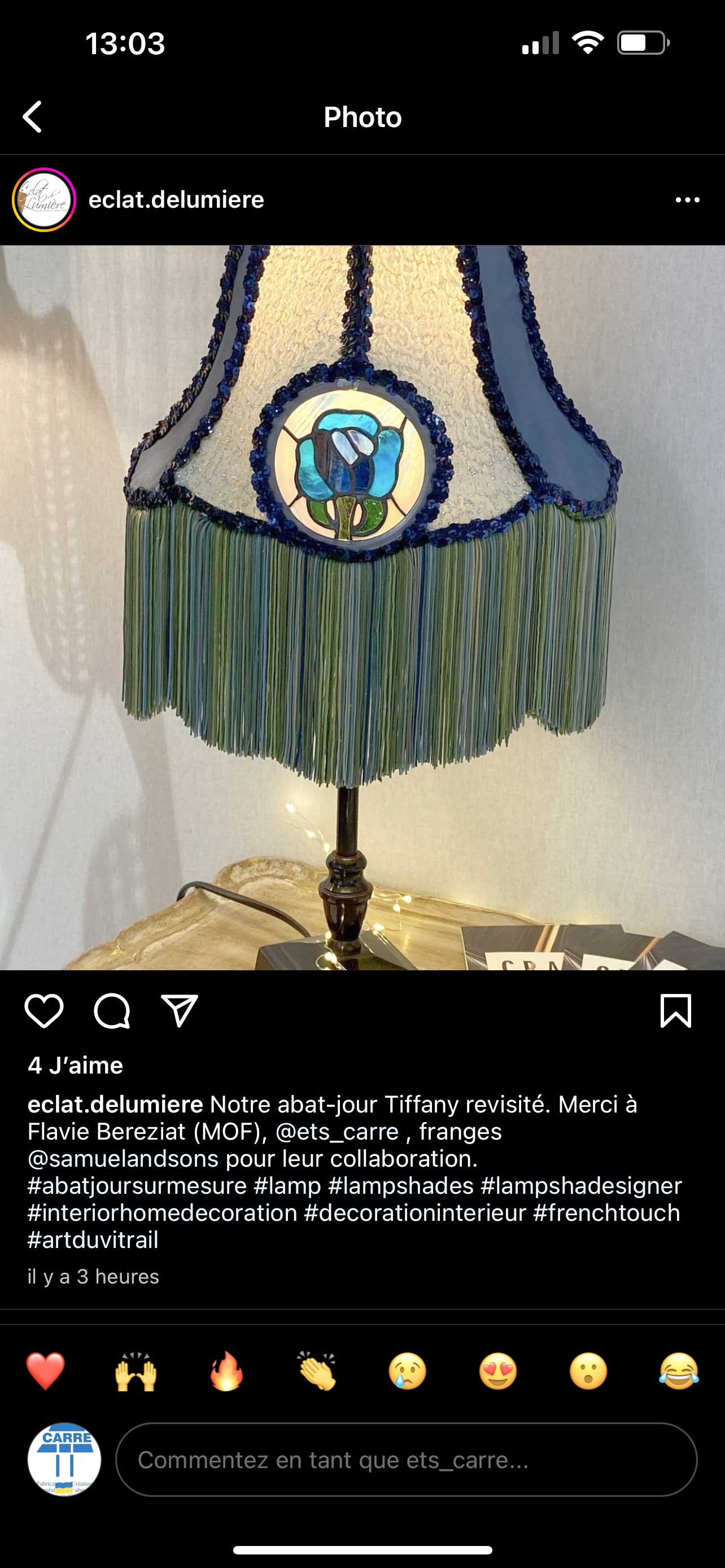Open the #artduvitrail hashtag
The image size is (725, 1568).
pyautogui.click(x=93, y=1239)
